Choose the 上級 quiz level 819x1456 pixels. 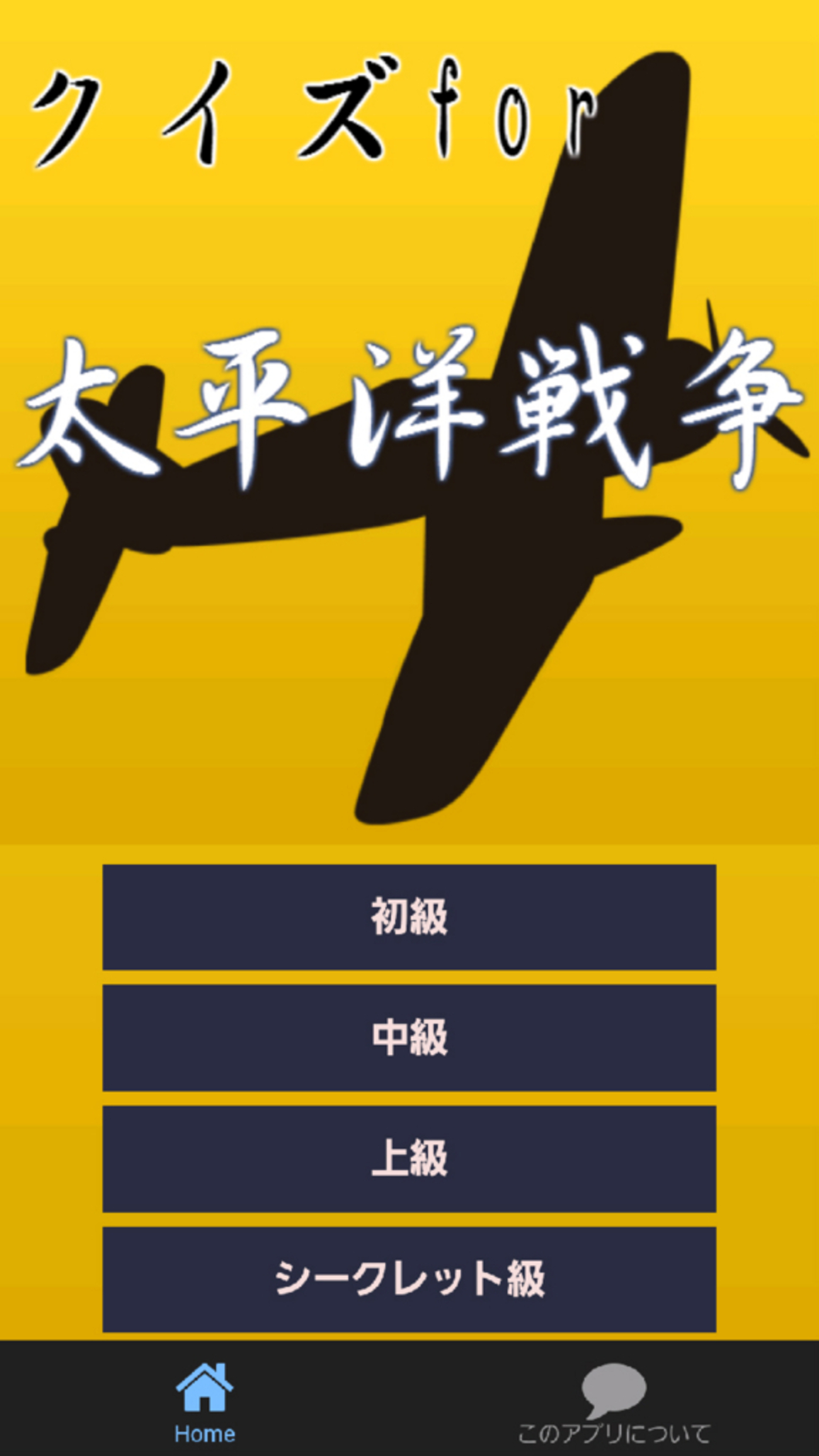(x=409, y=1159)
